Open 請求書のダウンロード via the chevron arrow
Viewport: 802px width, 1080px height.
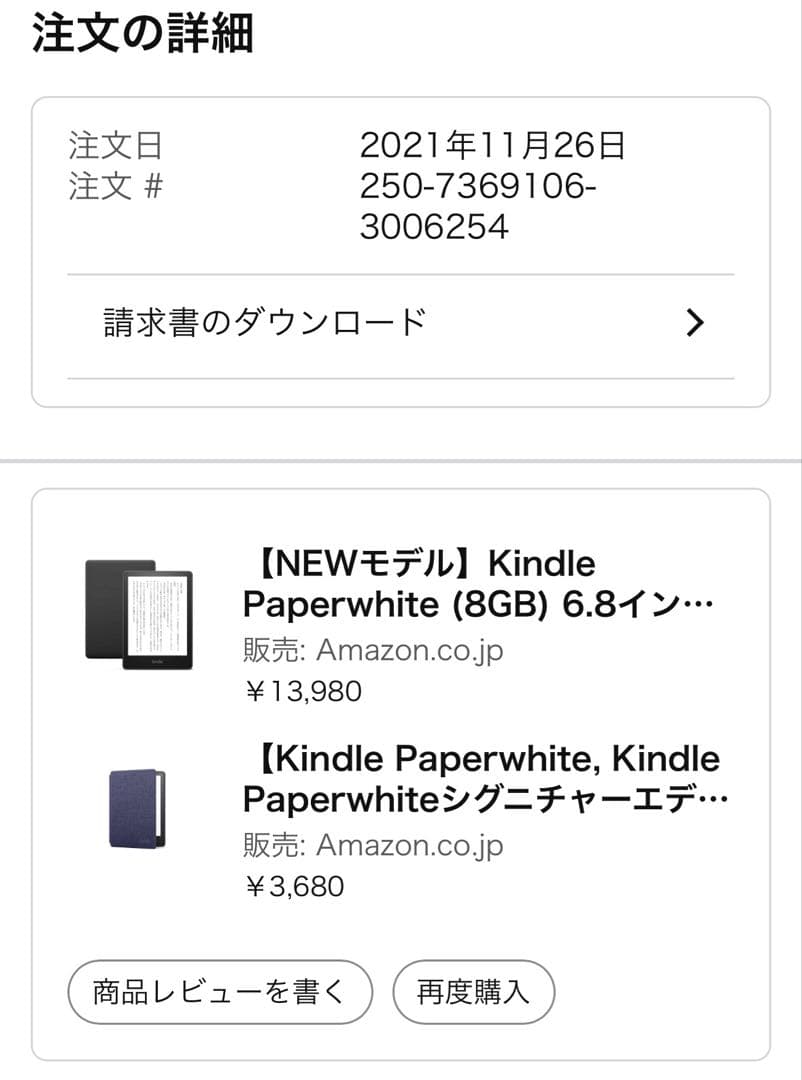[x=695, y=322]
